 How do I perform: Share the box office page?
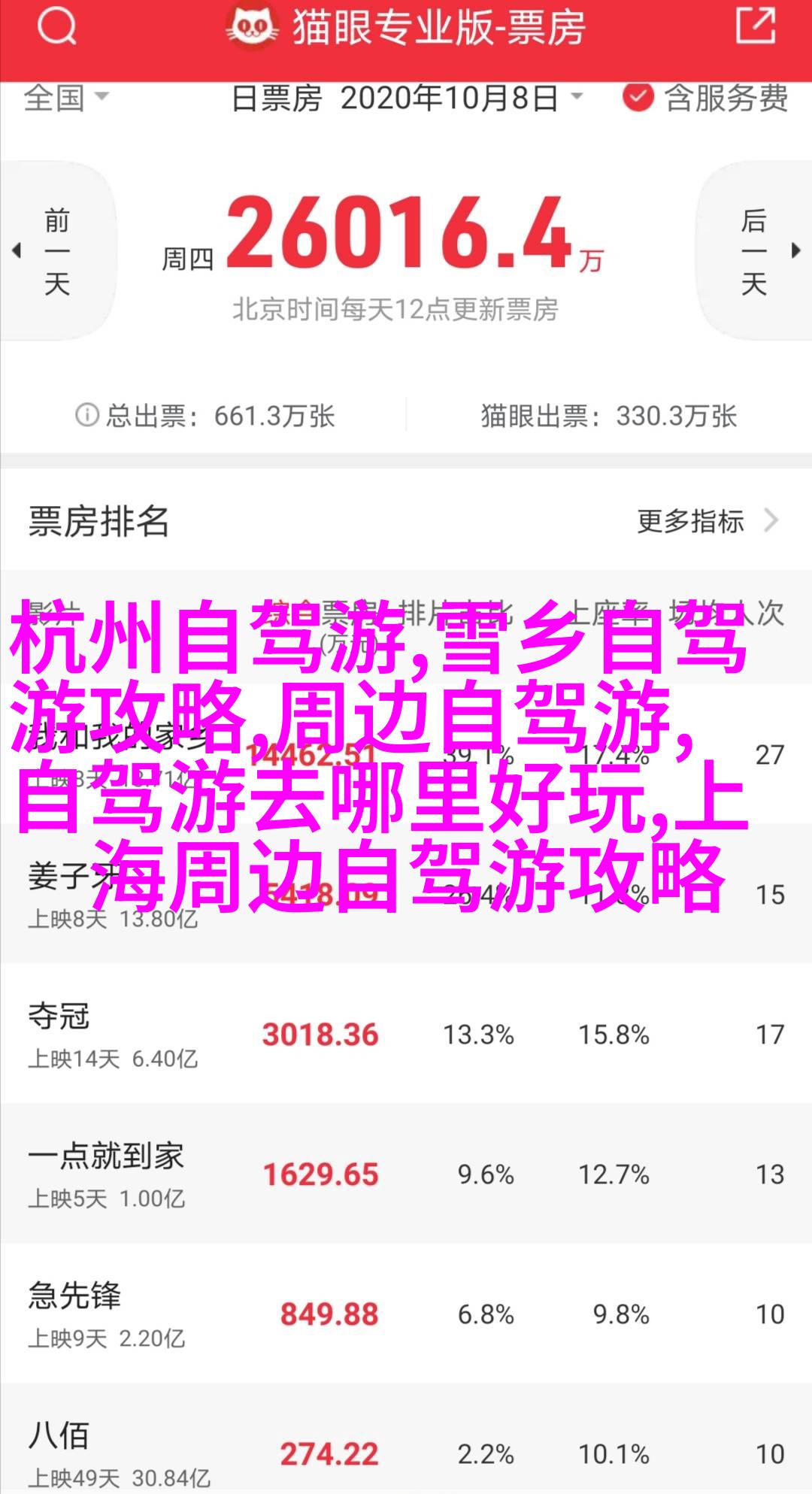pyautogui.click(x=754, y=26)
